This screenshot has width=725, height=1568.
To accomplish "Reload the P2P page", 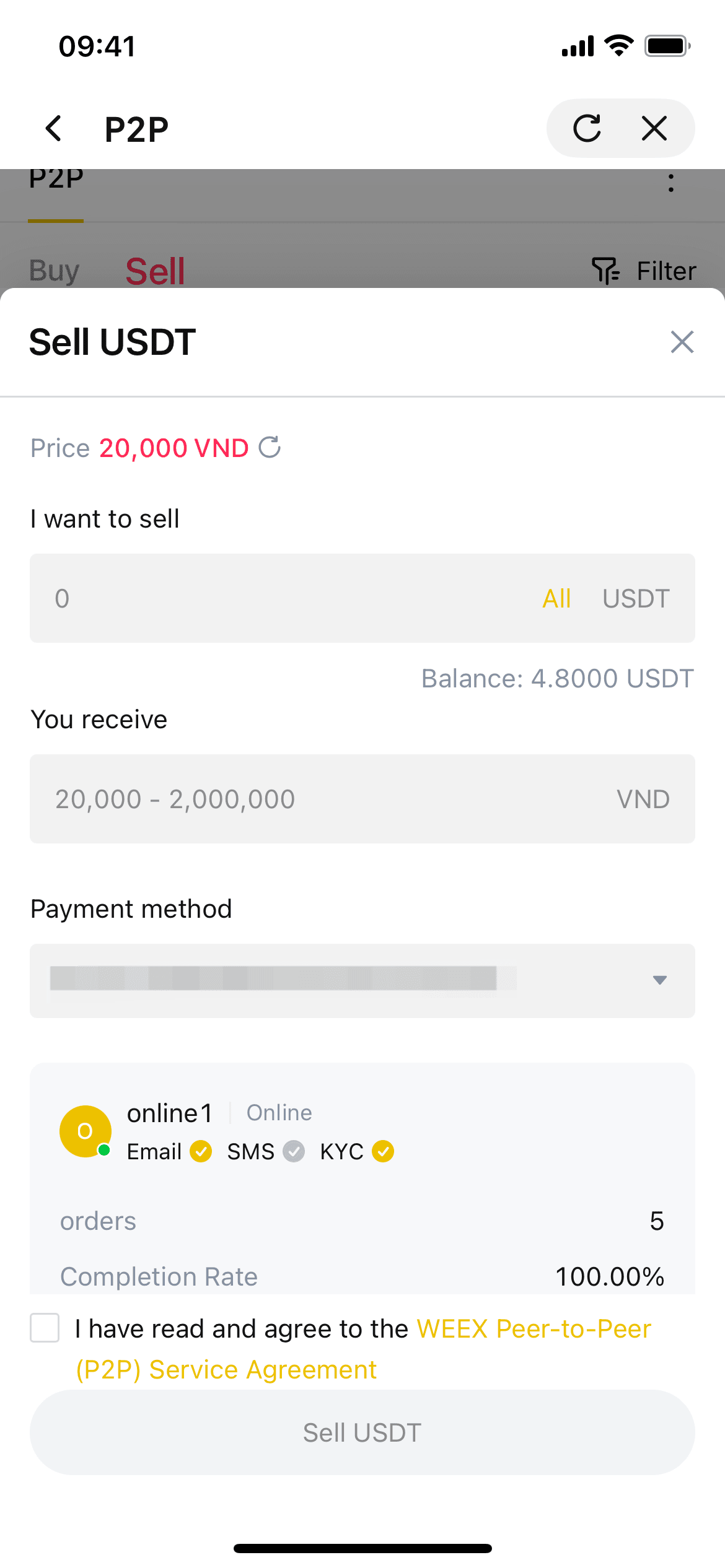I will click(x=587, y=129).
